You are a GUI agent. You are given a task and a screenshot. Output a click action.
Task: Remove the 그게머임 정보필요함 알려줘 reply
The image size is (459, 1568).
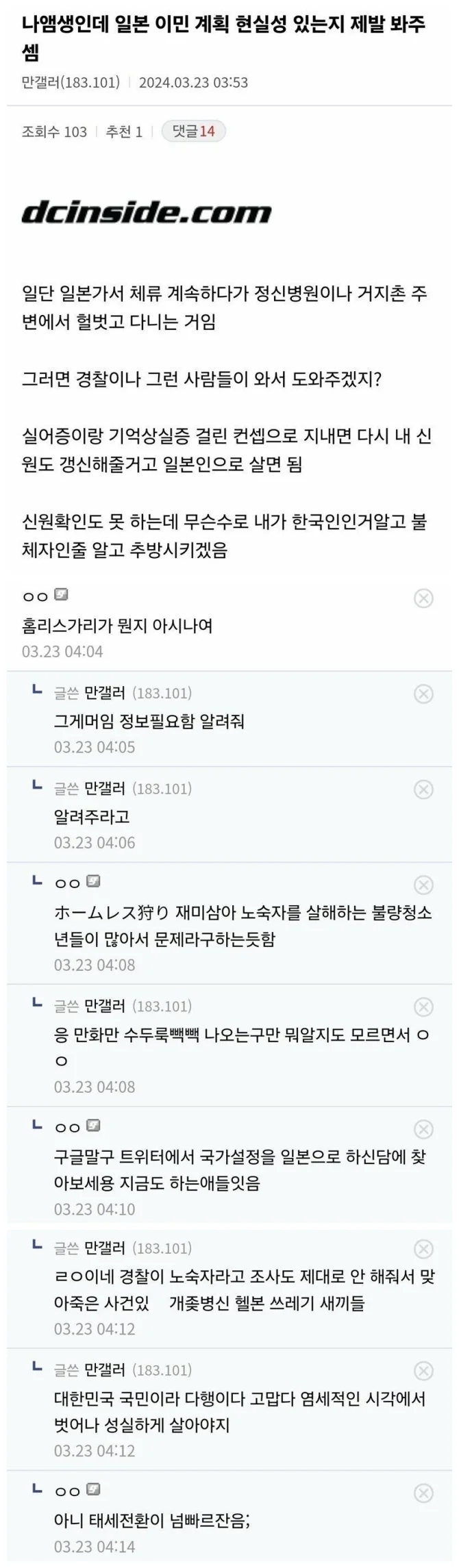(423, 694)
